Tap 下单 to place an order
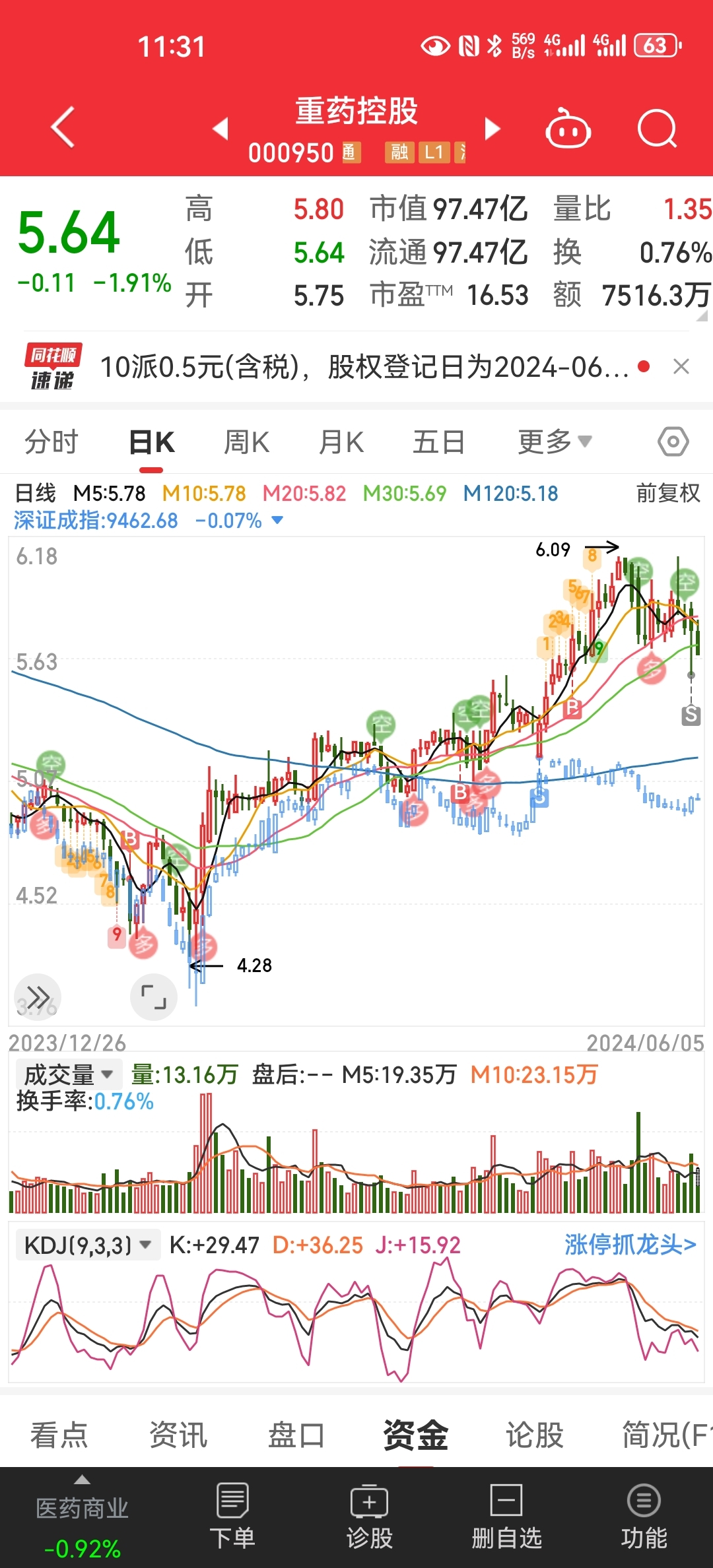This screenshot has height=1568, width=713. click(x=232, y=1517)
